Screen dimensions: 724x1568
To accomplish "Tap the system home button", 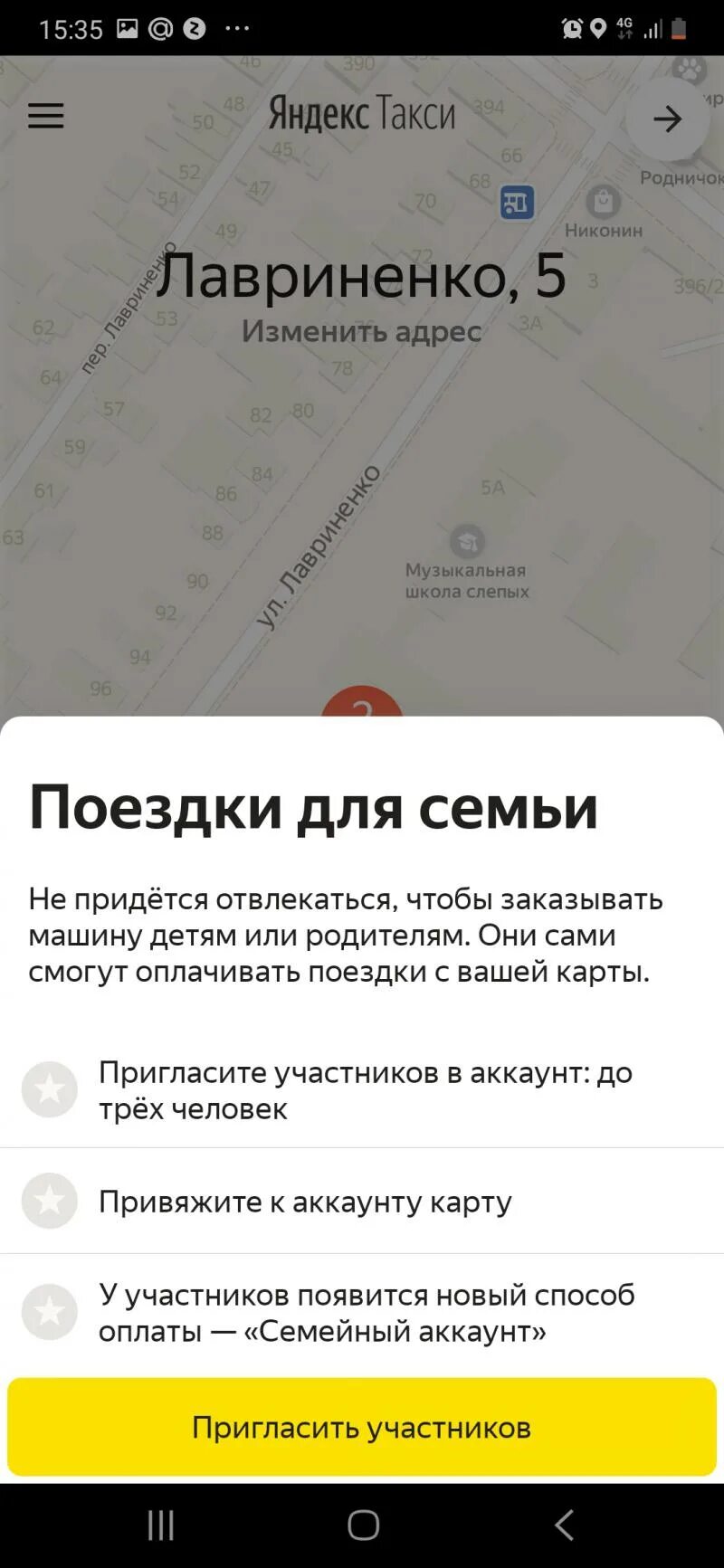I will point(363,1525).
